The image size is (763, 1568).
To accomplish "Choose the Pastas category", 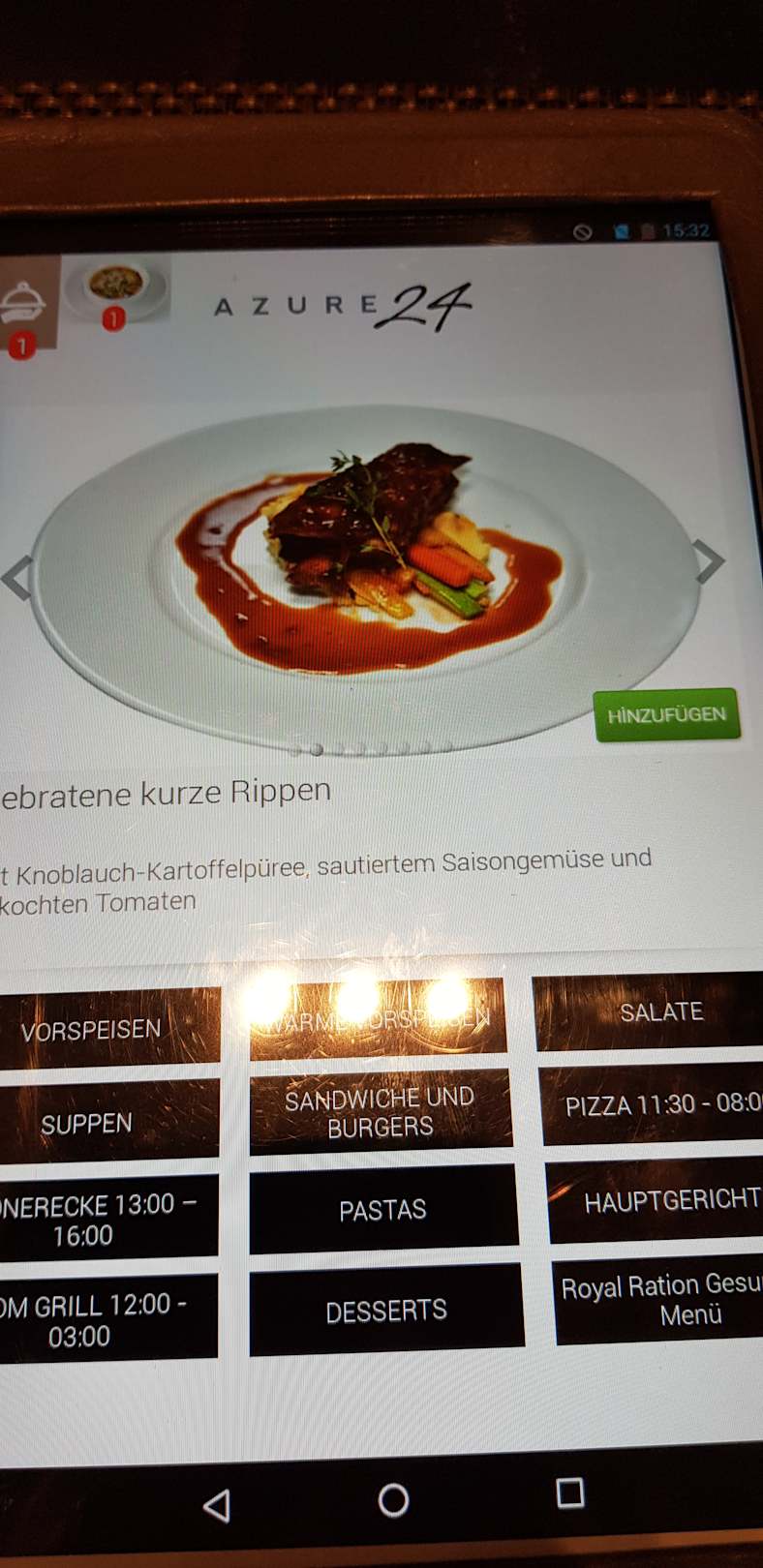I will [x=382, y=1210].
